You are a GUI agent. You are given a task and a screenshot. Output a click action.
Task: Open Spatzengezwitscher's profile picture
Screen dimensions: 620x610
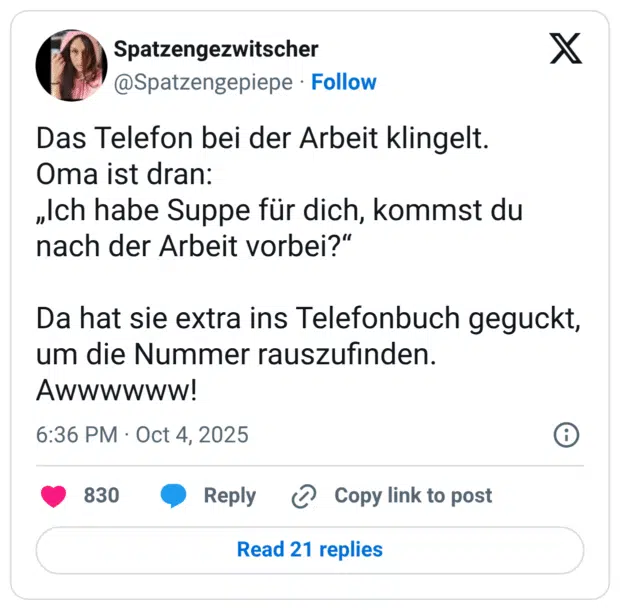[71, 65]
